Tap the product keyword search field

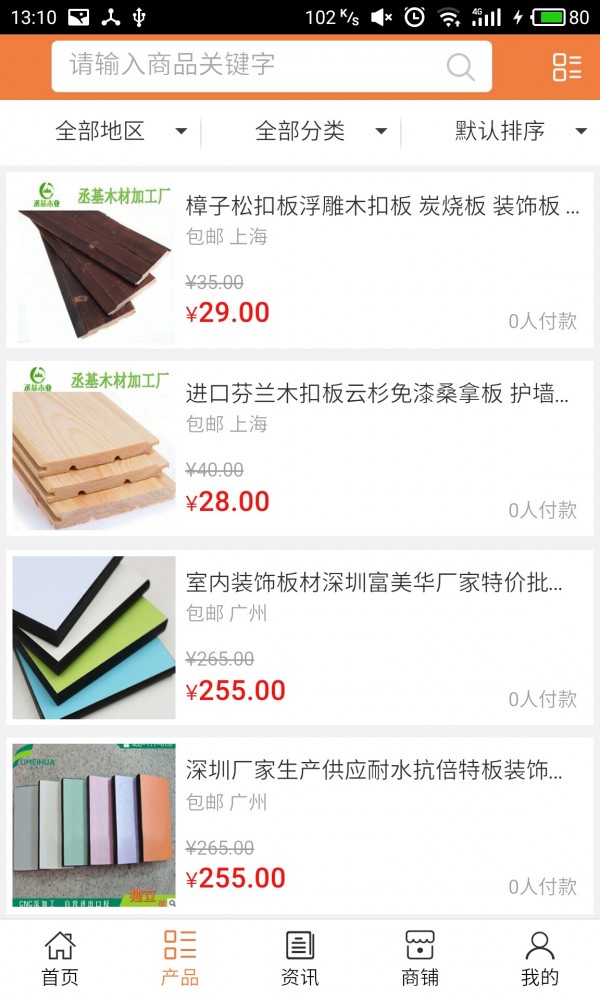click(x=250, y=66)
